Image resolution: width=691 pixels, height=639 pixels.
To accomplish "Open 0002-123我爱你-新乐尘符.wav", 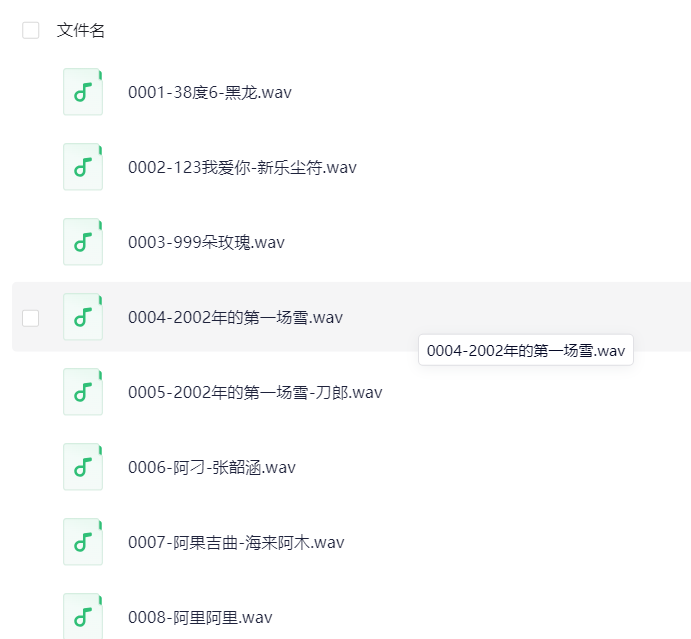I will [x=242, y=167].
